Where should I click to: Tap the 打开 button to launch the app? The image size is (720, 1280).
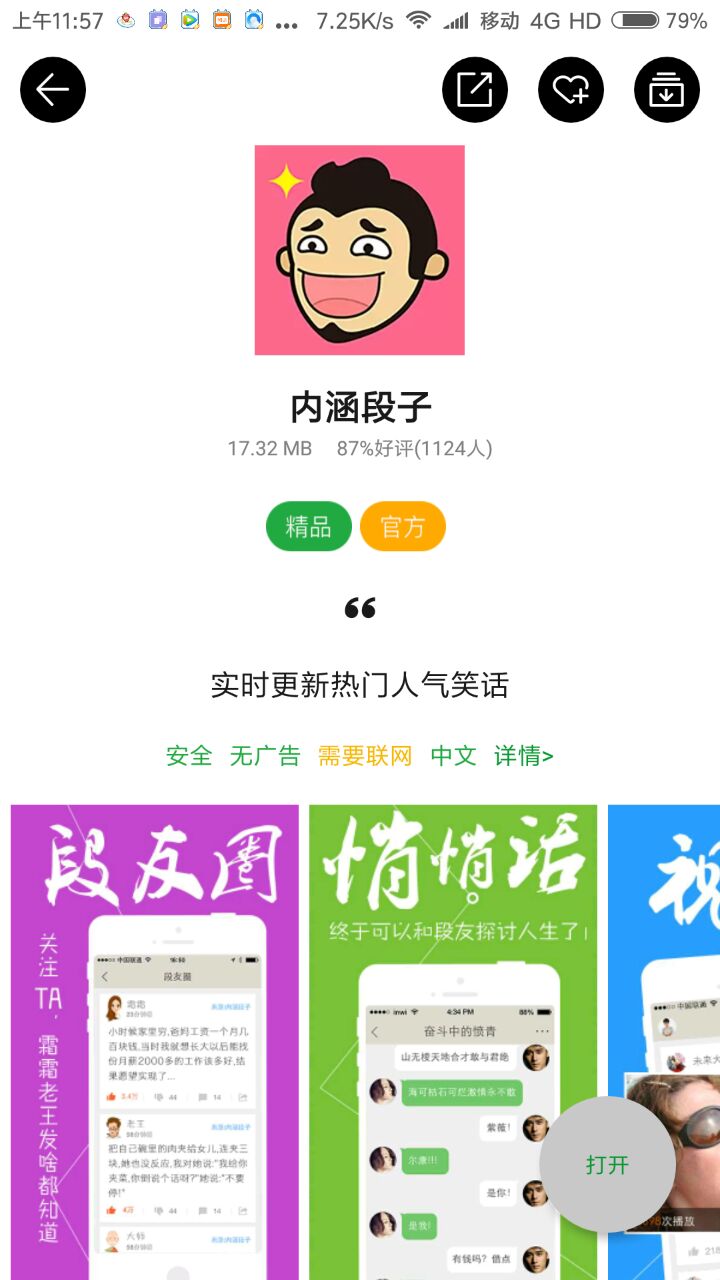tap(607, 1164)
